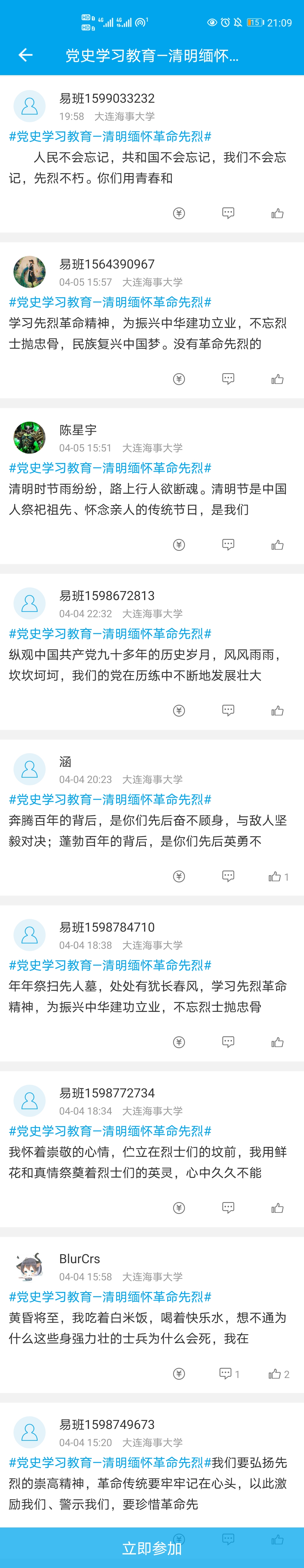Open the hashtag link in 易班1599033232's post

click(110, 136)
